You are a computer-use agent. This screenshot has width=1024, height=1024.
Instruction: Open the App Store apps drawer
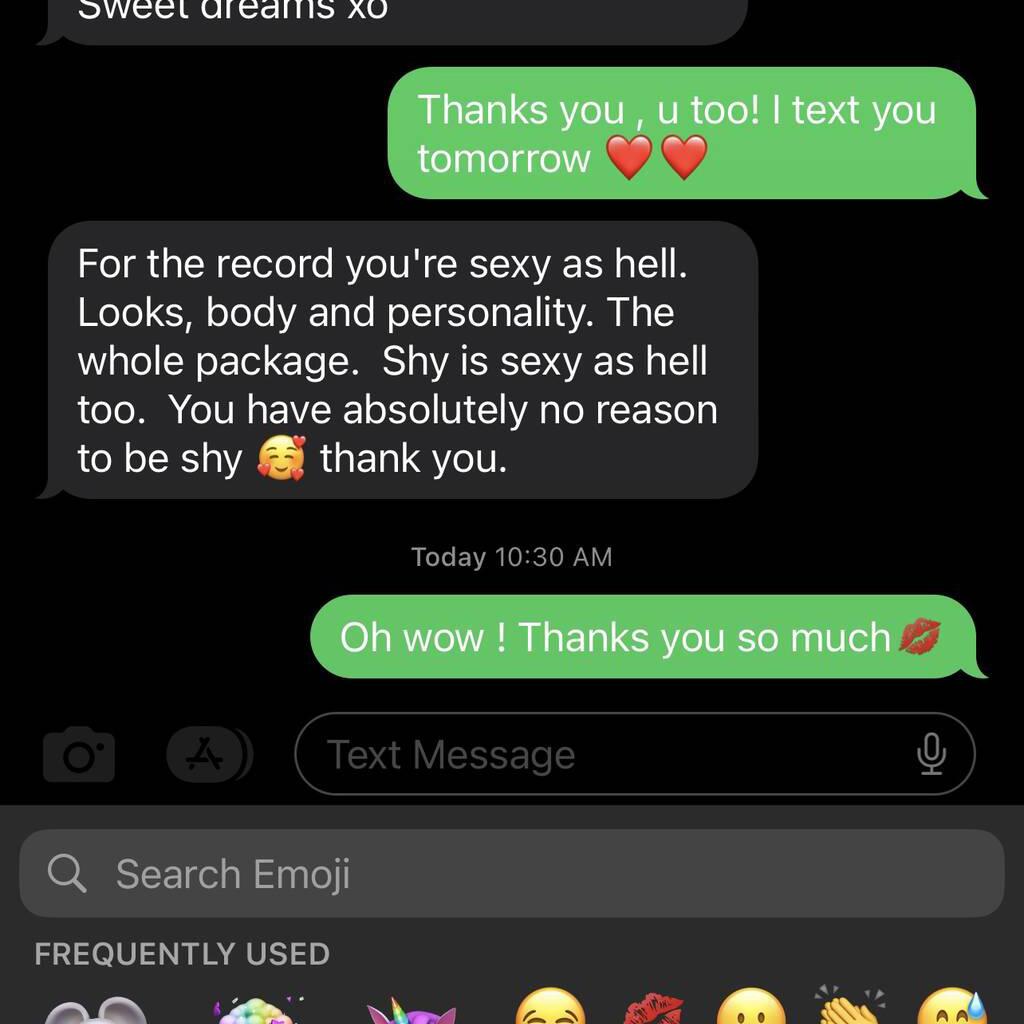coord(209,755)
